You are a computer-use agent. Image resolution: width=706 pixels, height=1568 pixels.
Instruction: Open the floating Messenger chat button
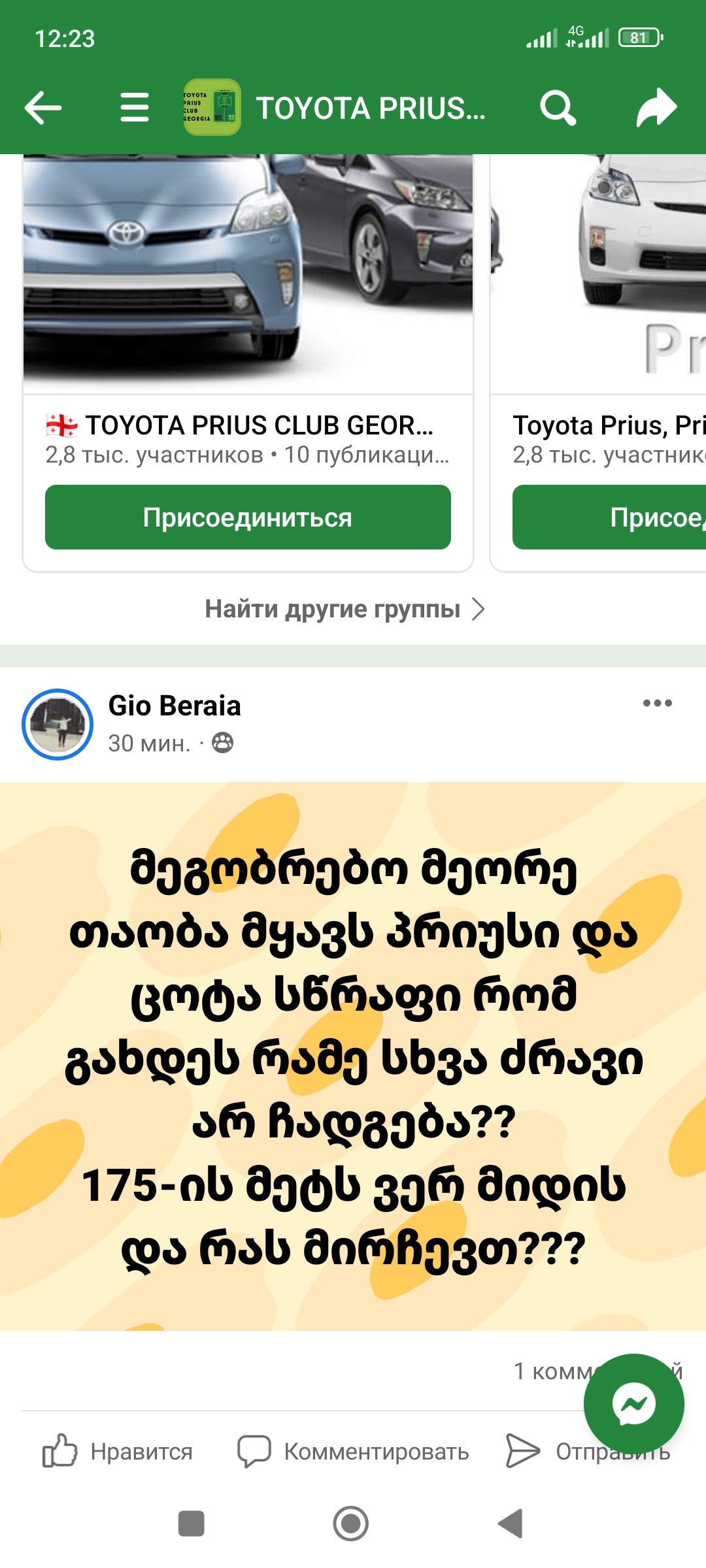[633, 1404]
